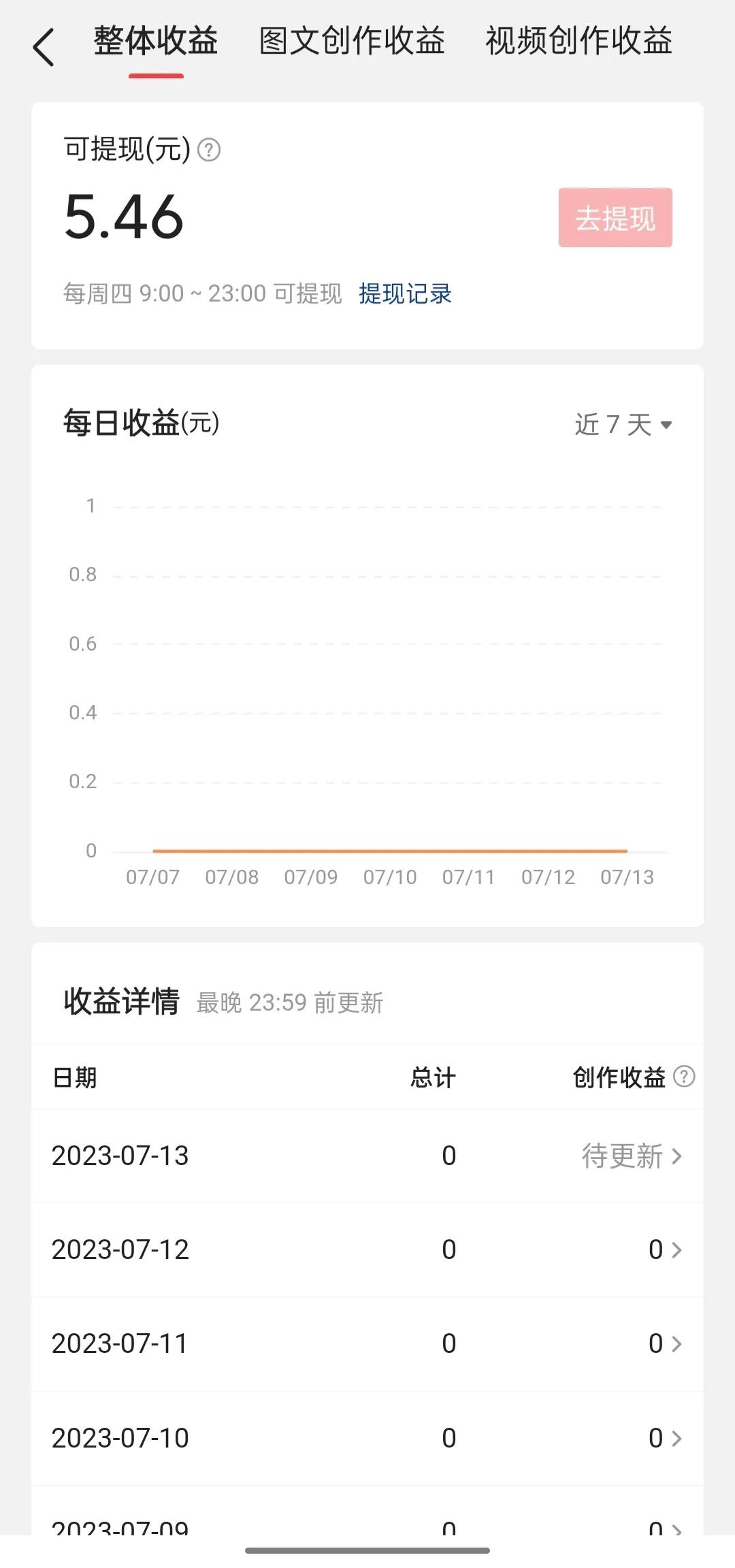
Task: Open the 提现记录 withdrawal history link
Action: point(405,293)
